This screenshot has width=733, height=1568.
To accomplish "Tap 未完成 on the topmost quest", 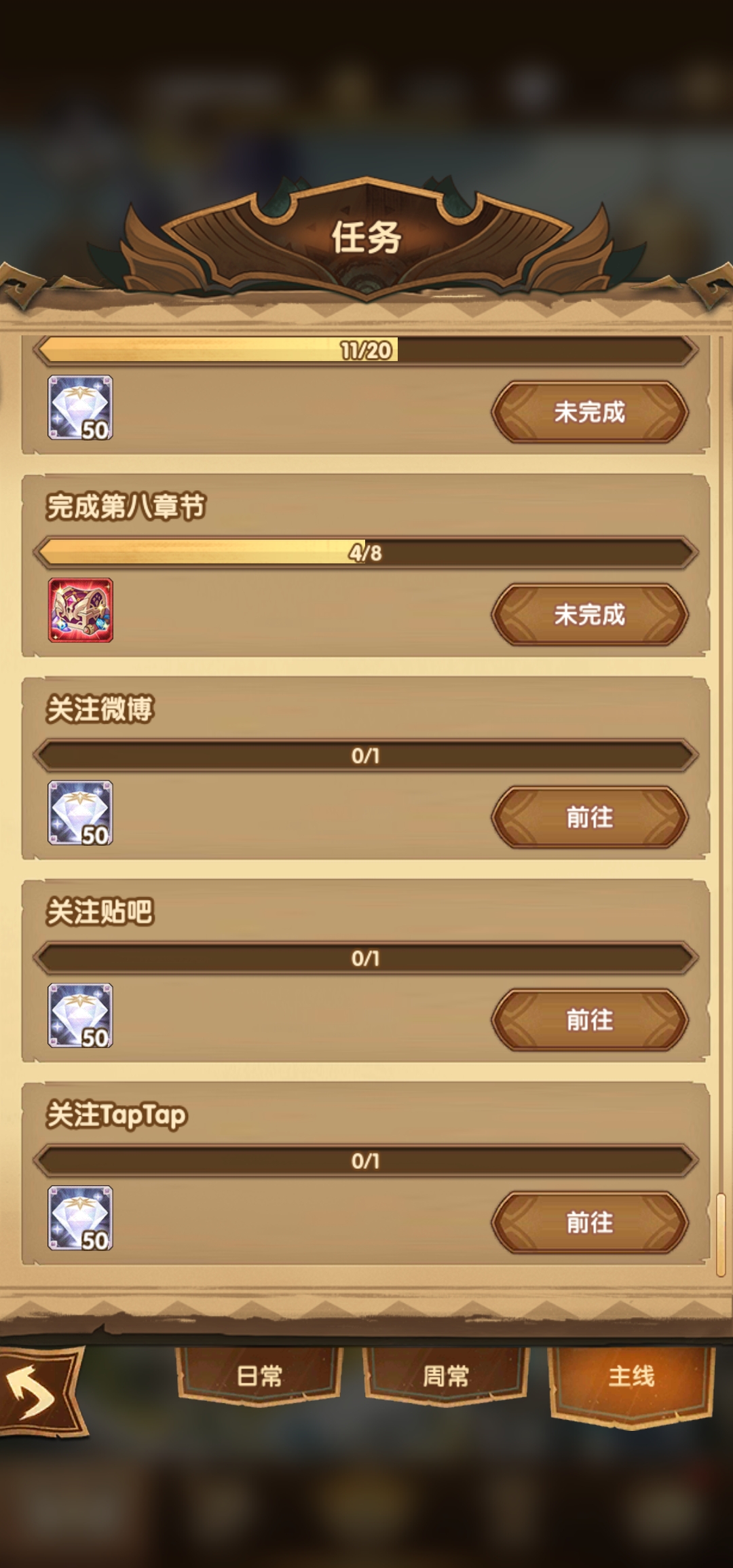I will tap(589, 411).
